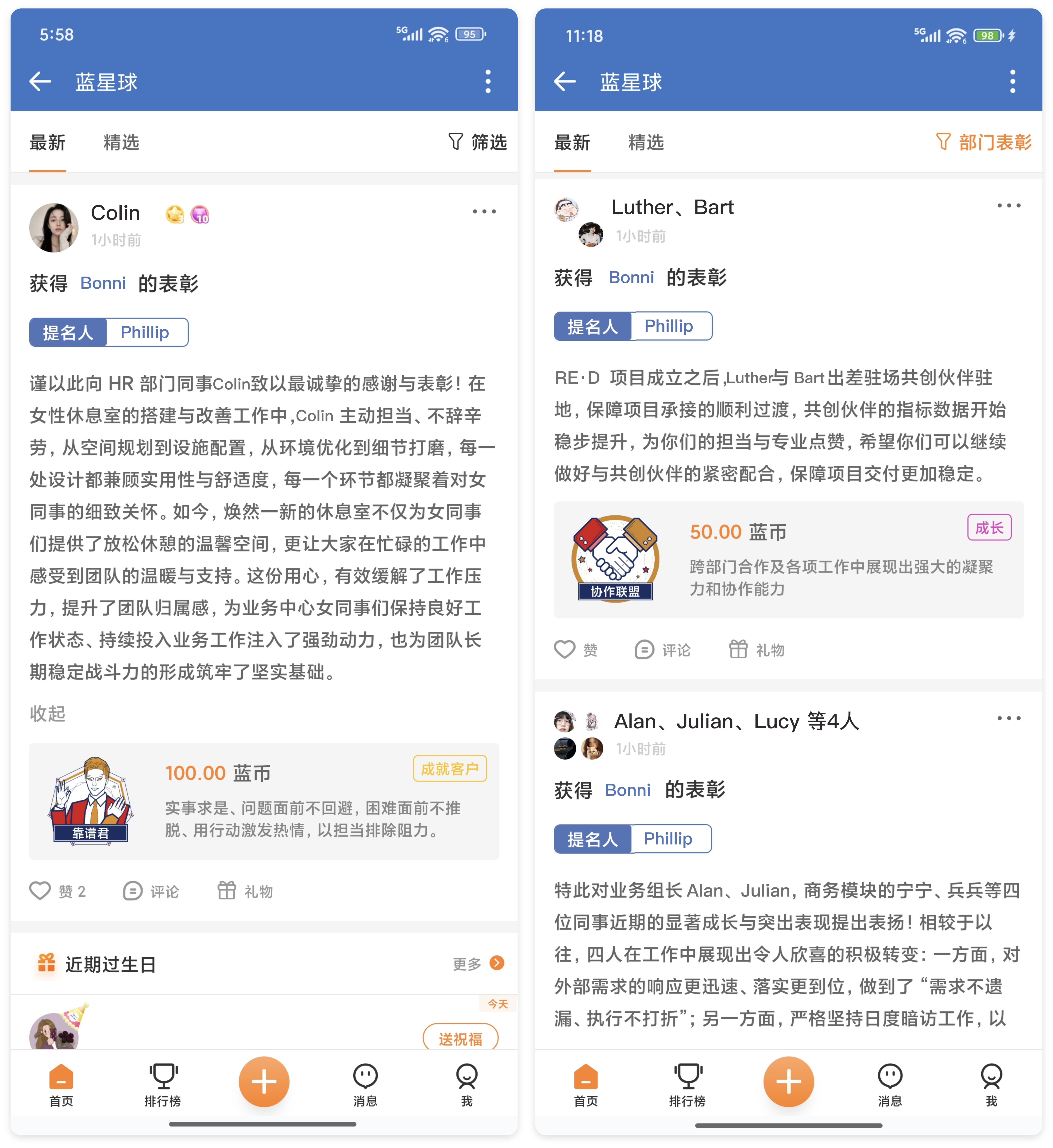Switch to 精选 tab beside the 筛选 filter
Image resolution: width=1053 pixels, height=1148 pixels.
click(121, 142)
